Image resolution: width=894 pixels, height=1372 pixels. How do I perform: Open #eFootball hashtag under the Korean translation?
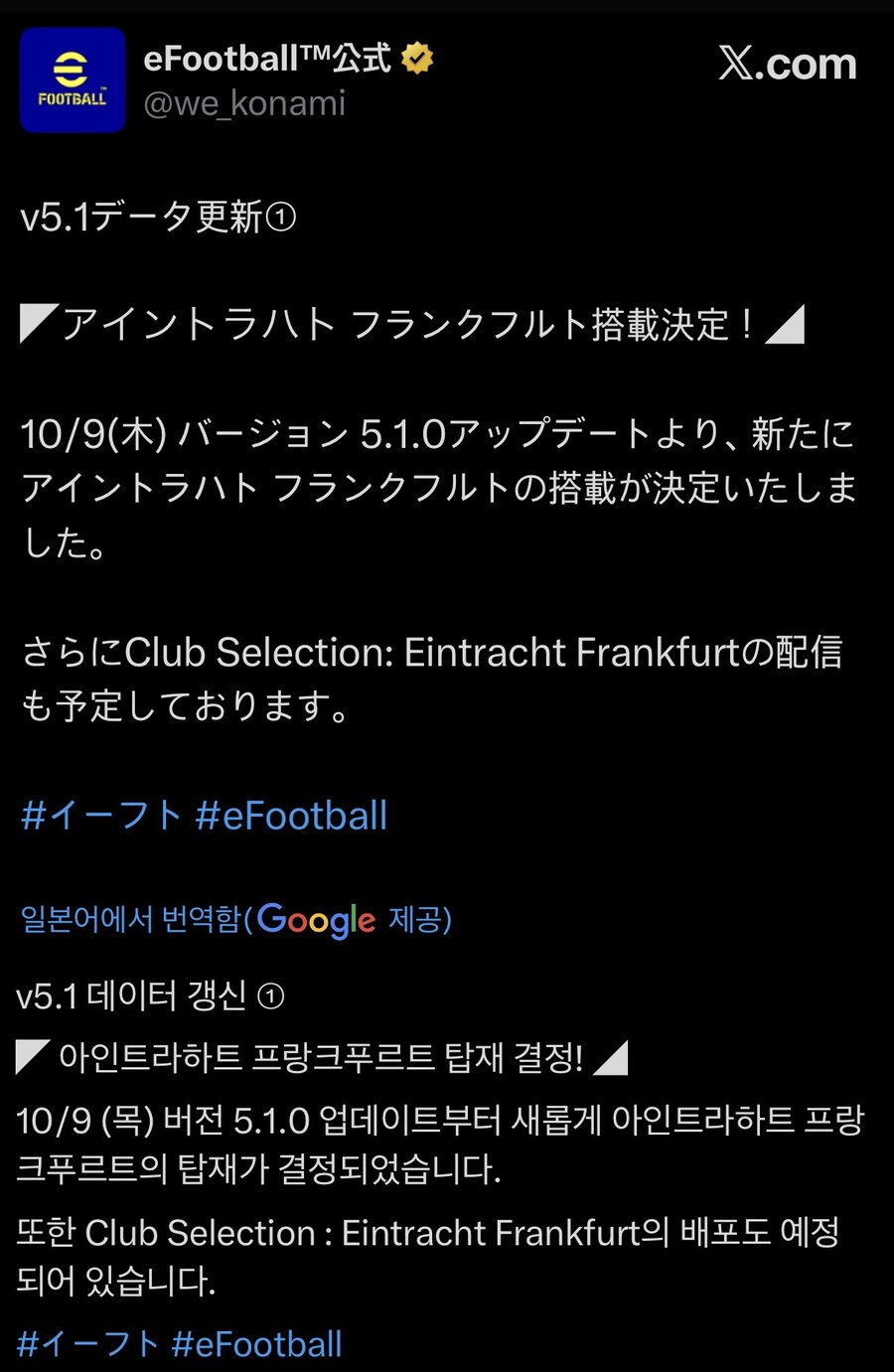pos(256,1344)
